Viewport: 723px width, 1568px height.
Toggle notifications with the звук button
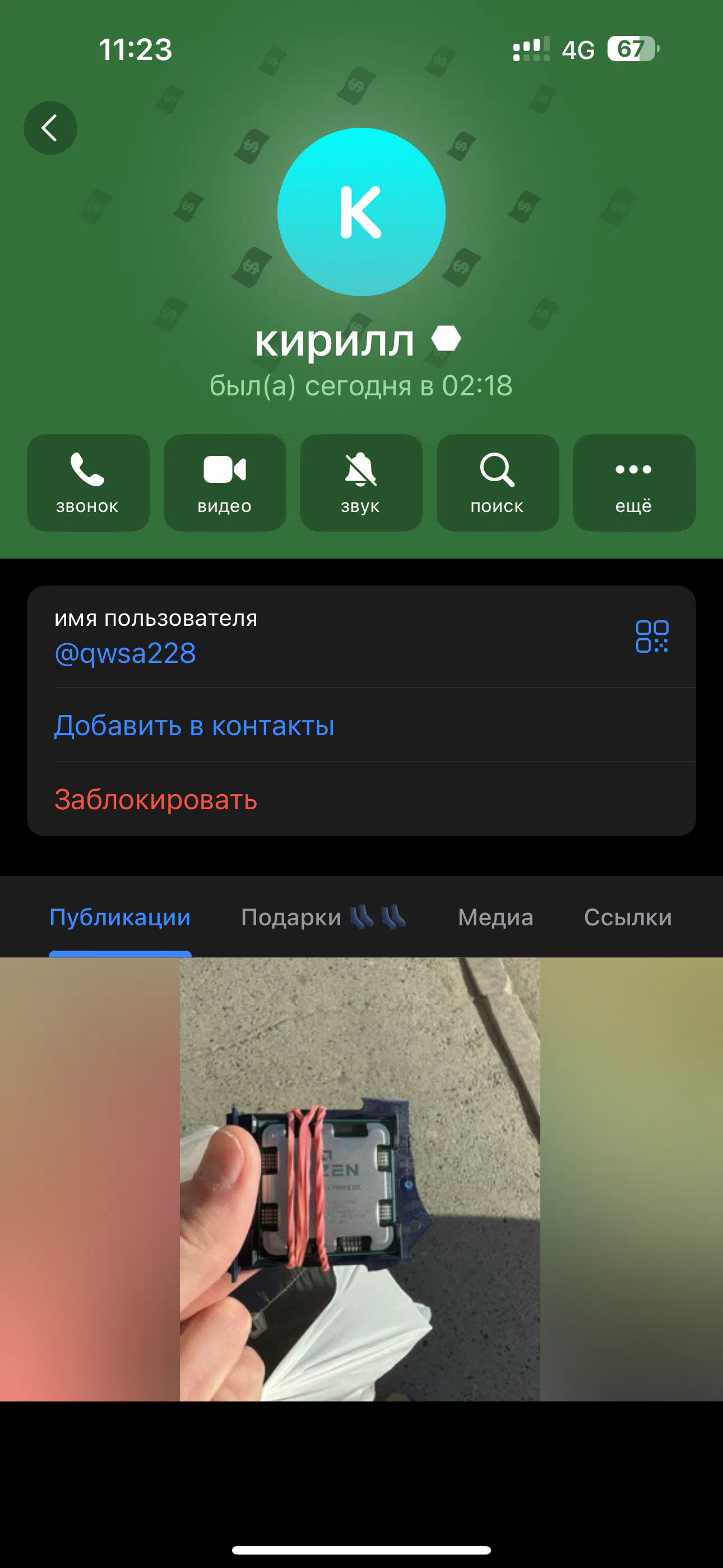(361, 483)
